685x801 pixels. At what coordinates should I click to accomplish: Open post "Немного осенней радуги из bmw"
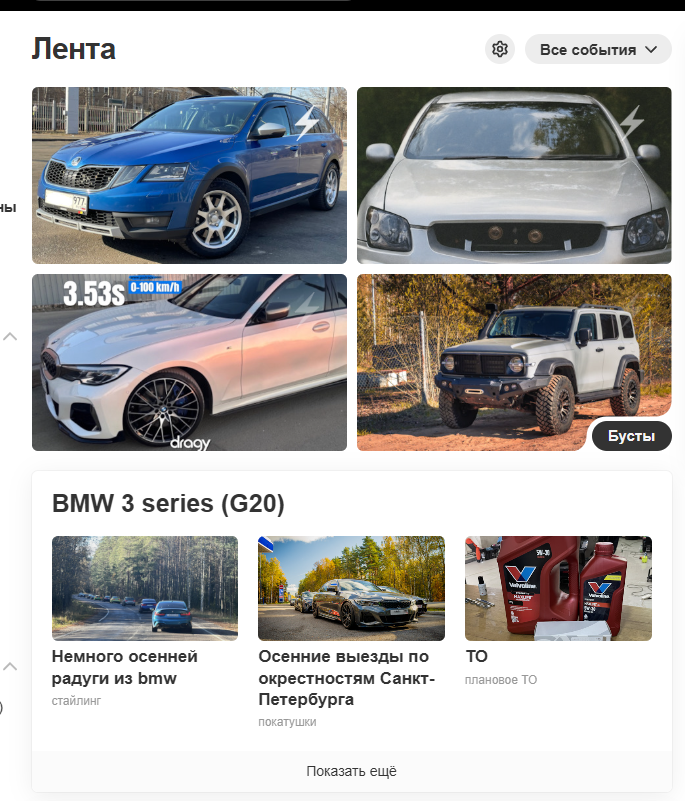[124, 667]
